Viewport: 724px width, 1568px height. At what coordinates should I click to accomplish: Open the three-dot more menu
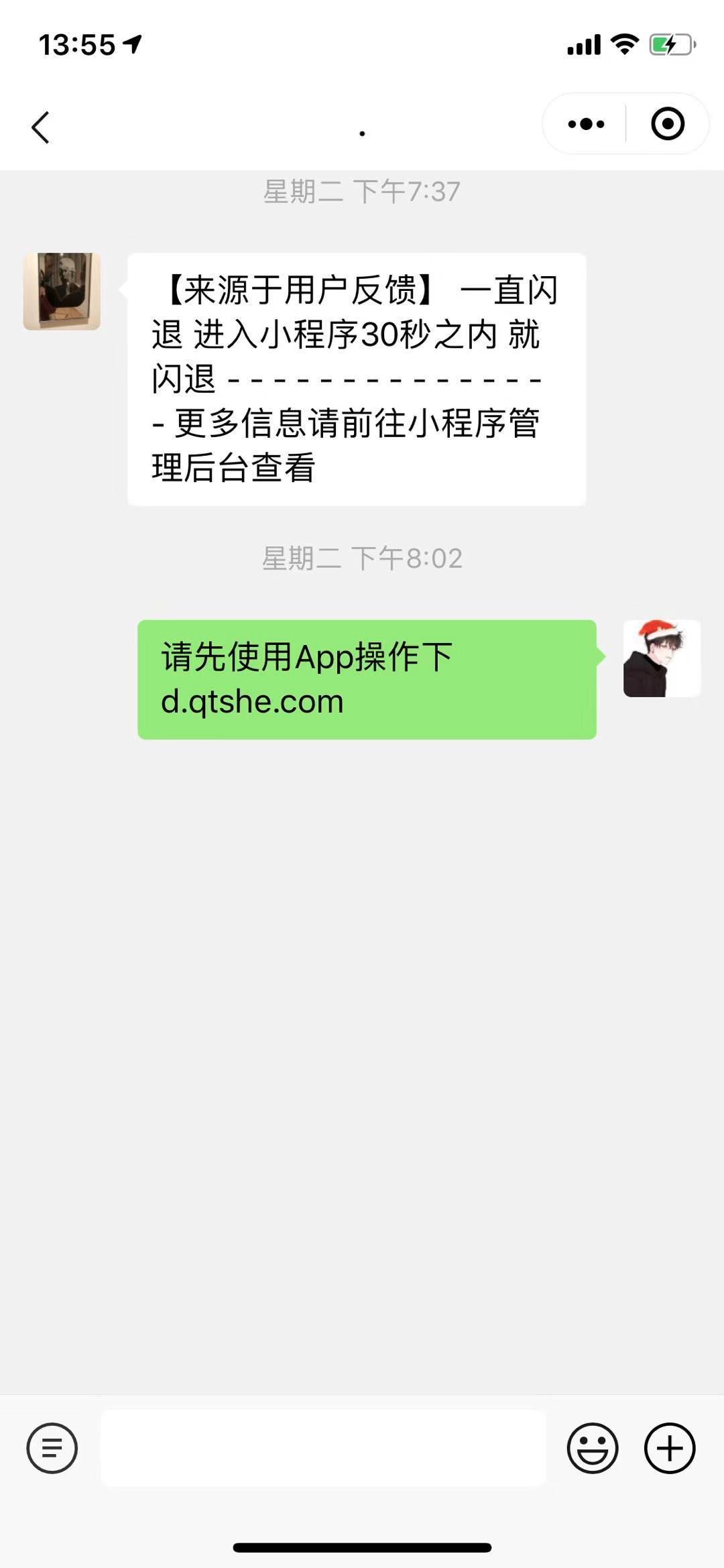[586, 124]
